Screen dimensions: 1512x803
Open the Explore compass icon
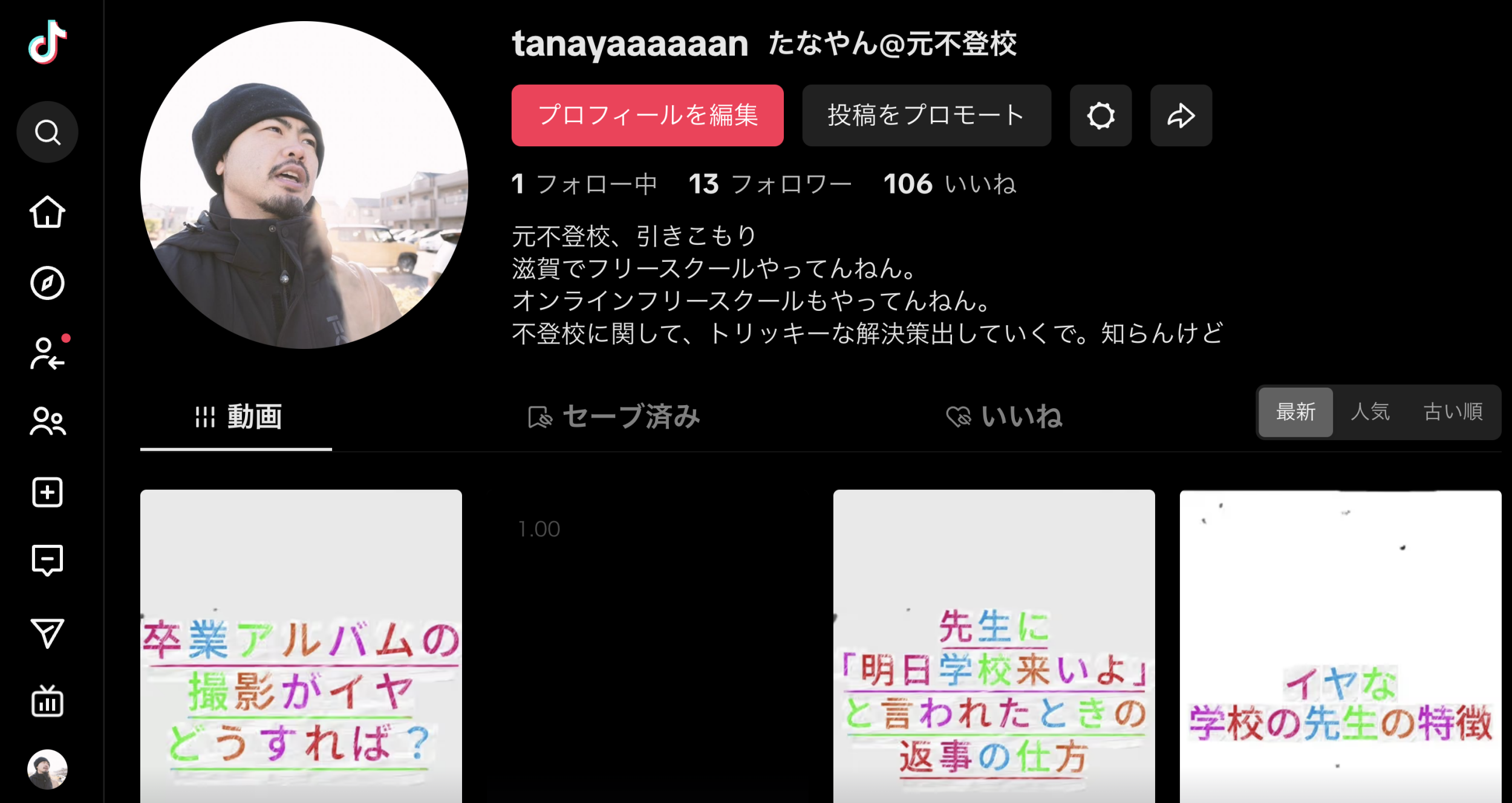47,283
